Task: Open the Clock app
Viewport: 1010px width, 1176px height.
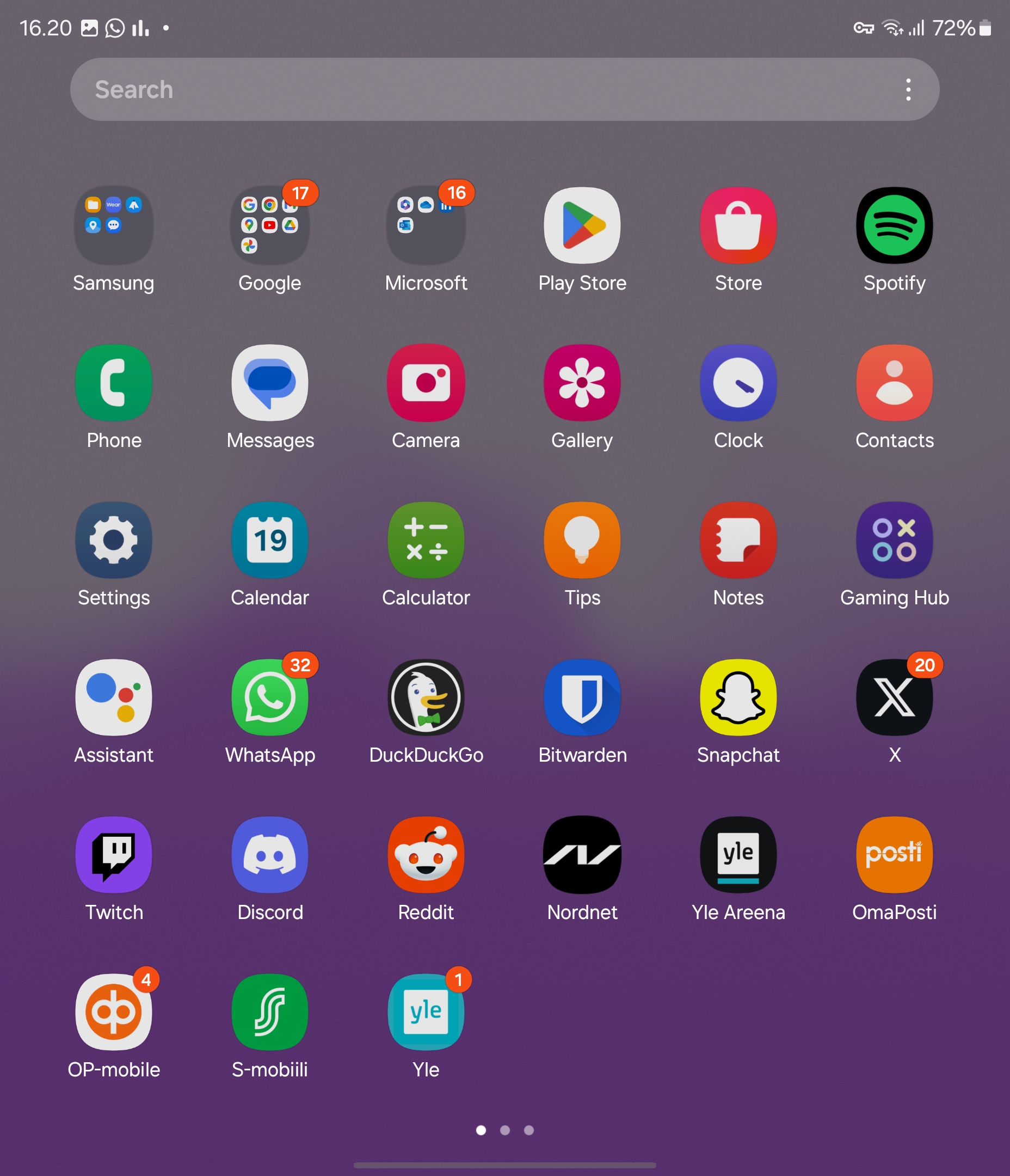Action: pyautogui.click(x=738, y=383)
